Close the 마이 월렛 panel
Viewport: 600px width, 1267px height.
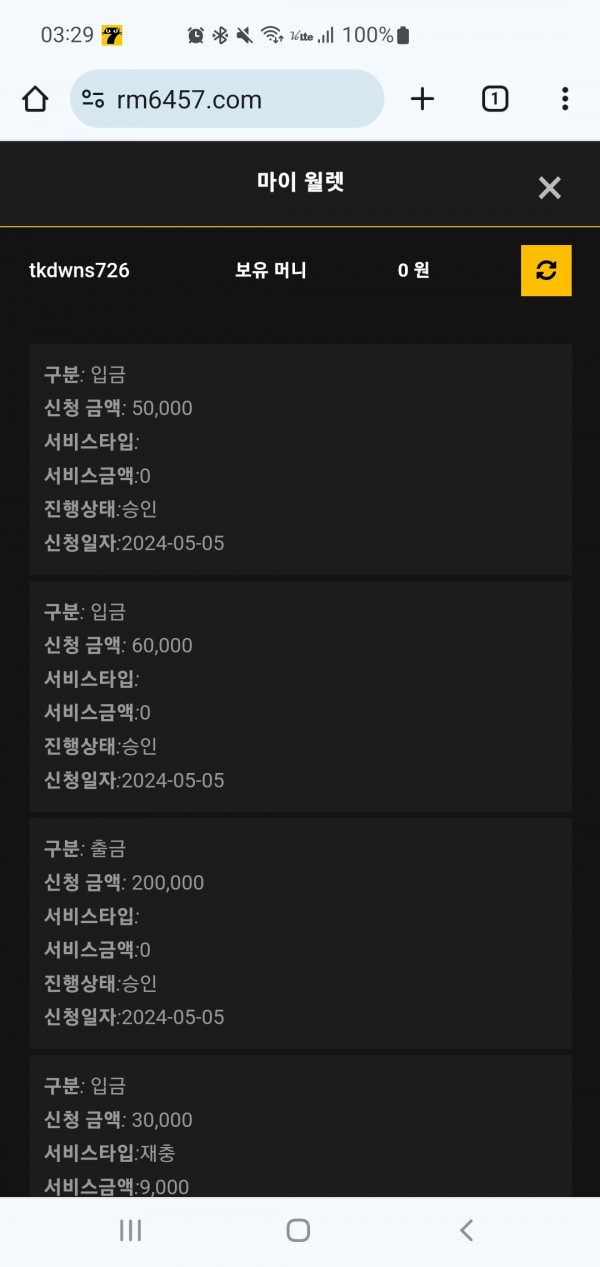point(549,188)
